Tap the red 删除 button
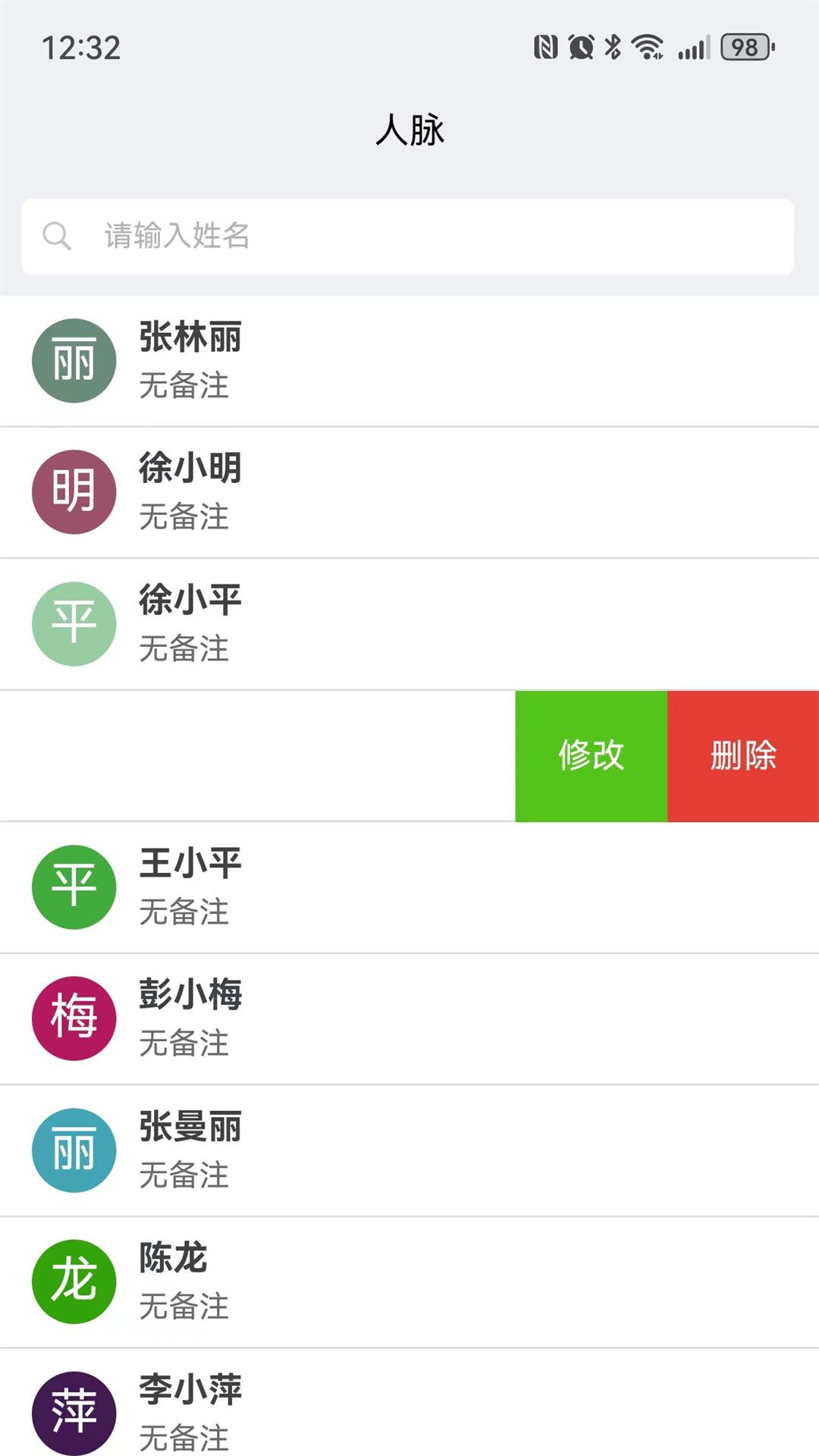Screen dimensions: 819x1456 tap(743, 756)
